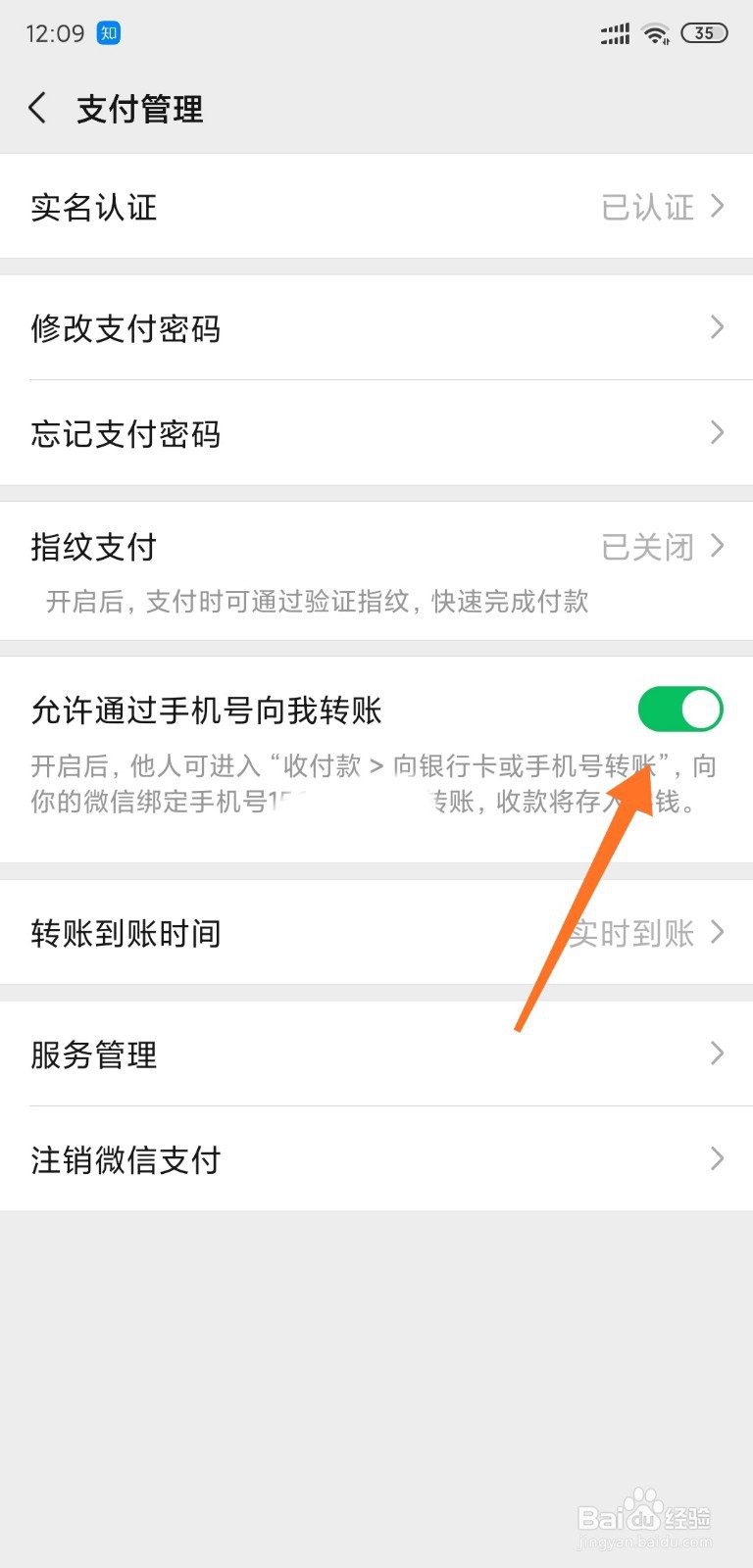Tap the cellular signal bars icon
Image resolution: width=753 pixels, height=1568 pixels.
point(614,33)
